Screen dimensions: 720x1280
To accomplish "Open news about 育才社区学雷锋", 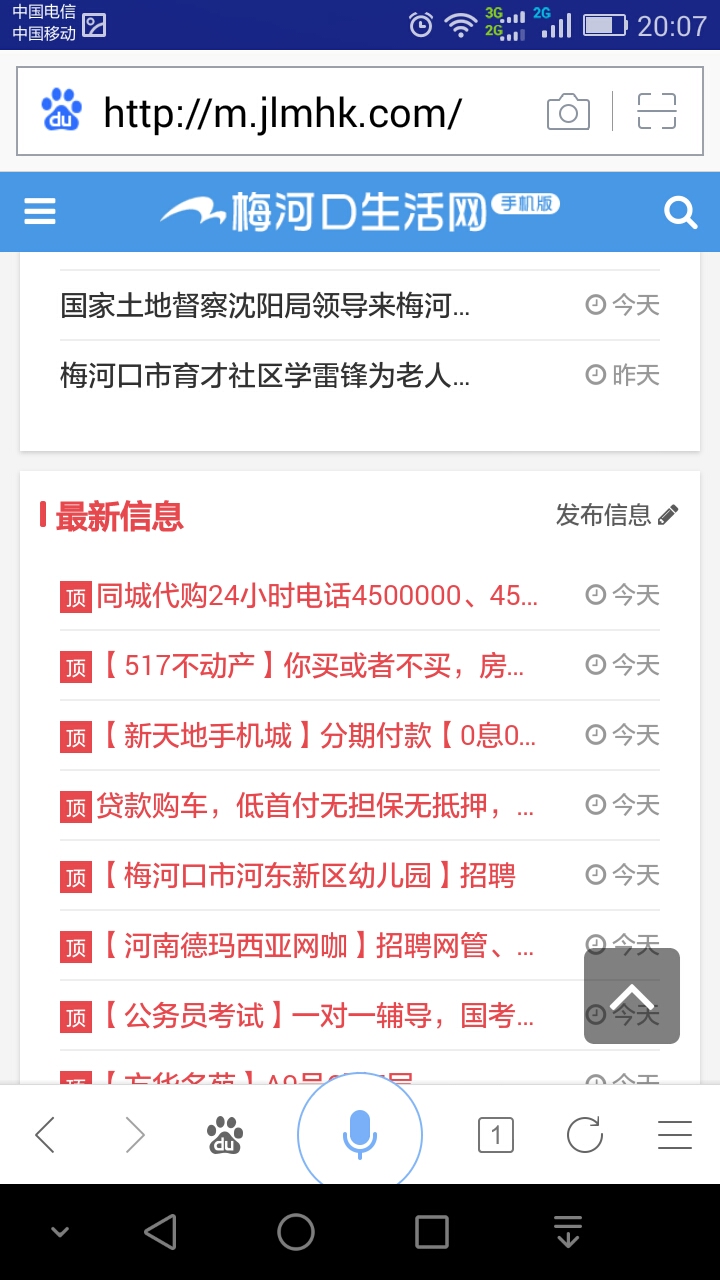I will tap(265, 376).
